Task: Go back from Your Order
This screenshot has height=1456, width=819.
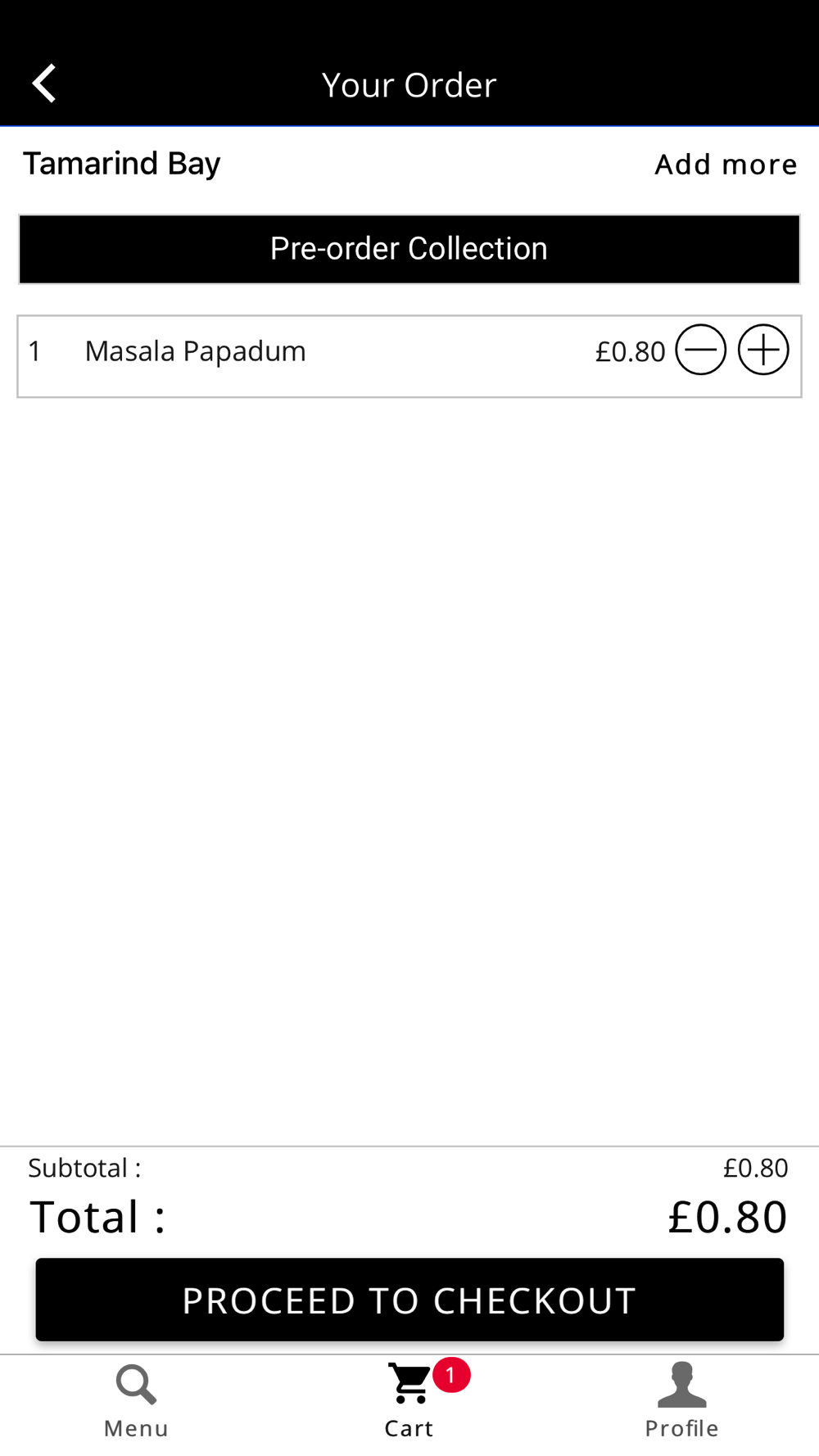Action: coord(44,84)
